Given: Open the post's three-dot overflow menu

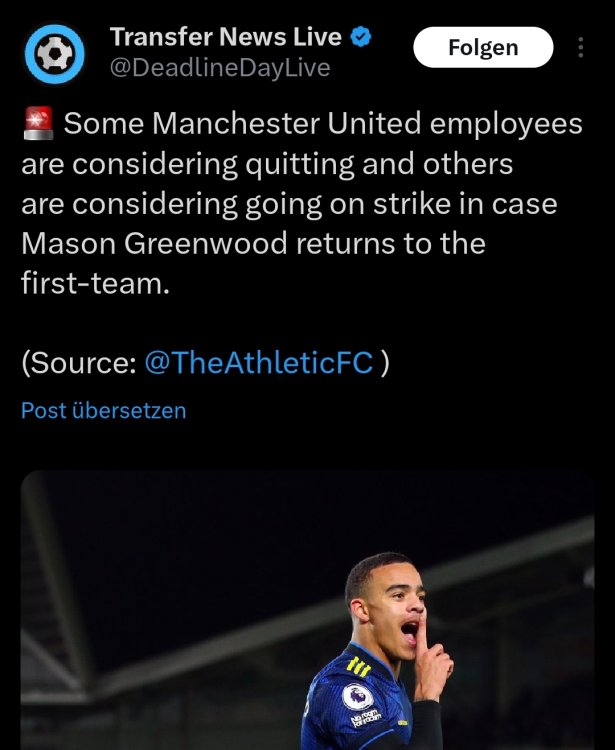Looking at the screenshot, I should pos(581,48).
